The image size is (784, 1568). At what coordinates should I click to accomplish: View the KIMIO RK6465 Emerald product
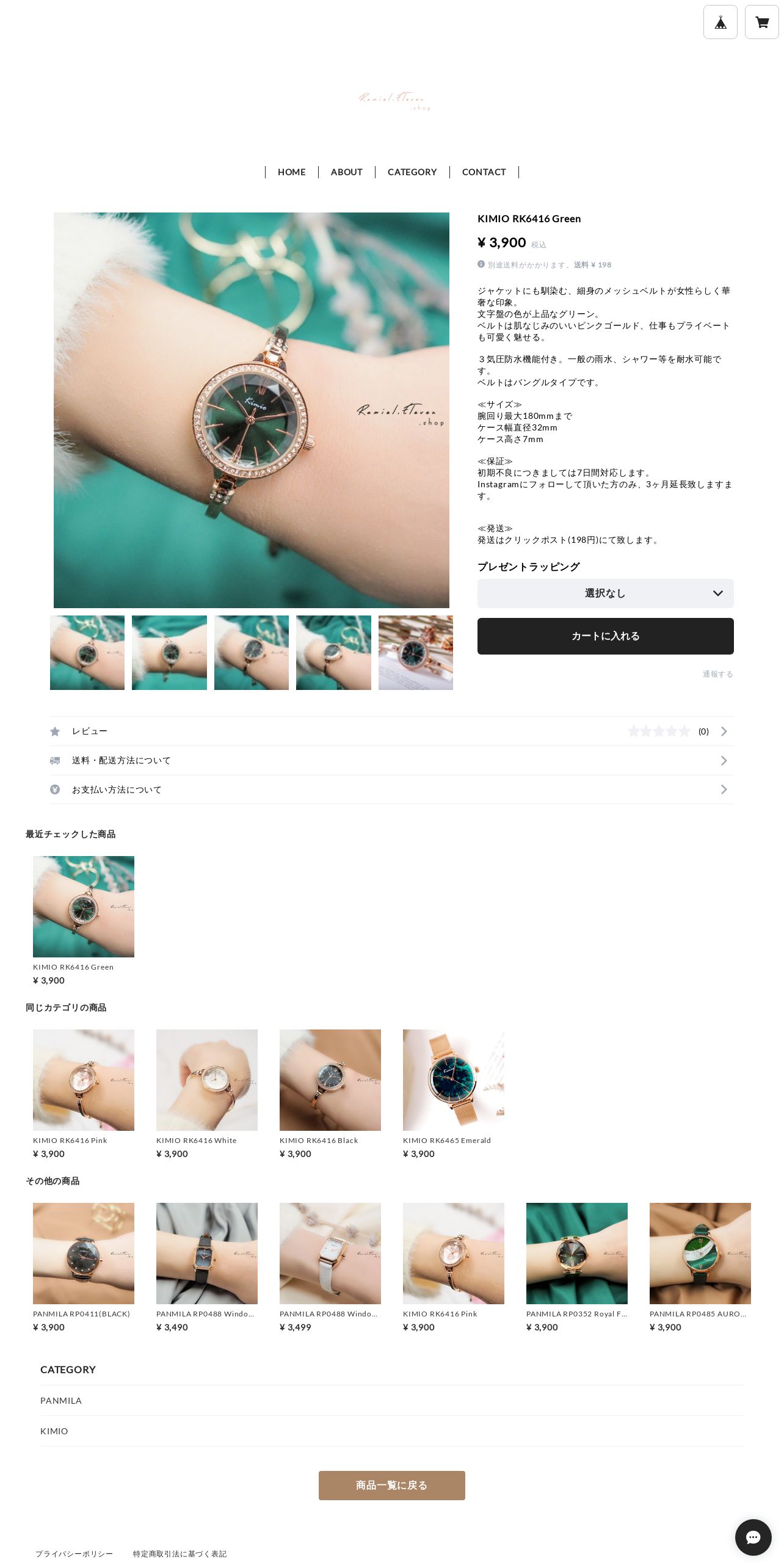tap(453, 1080)
